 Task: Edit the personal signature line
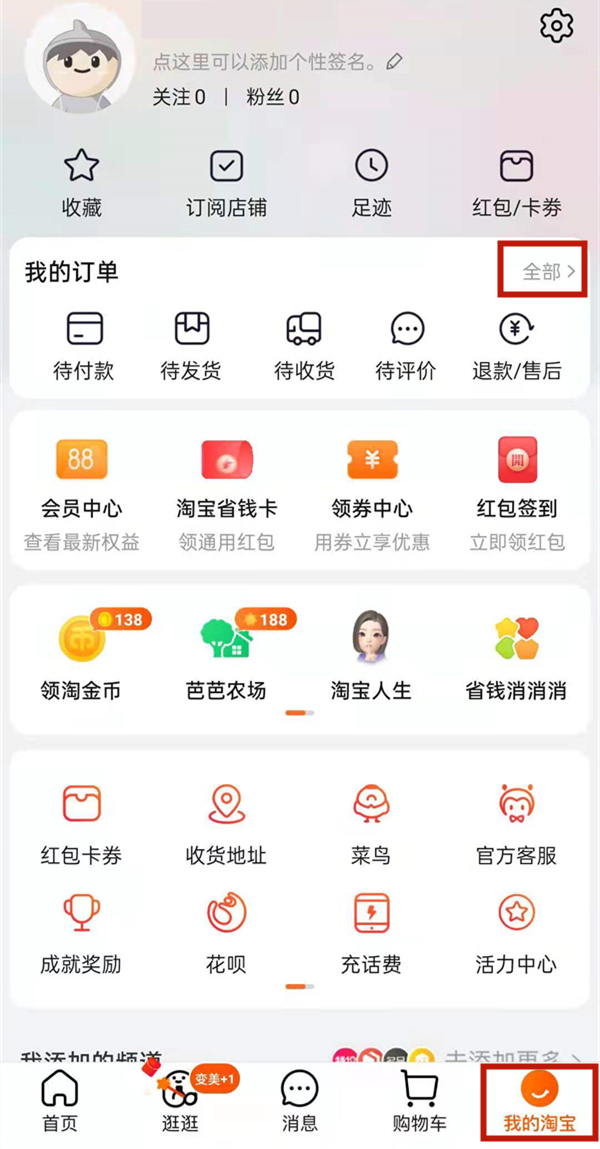[277, 62]
